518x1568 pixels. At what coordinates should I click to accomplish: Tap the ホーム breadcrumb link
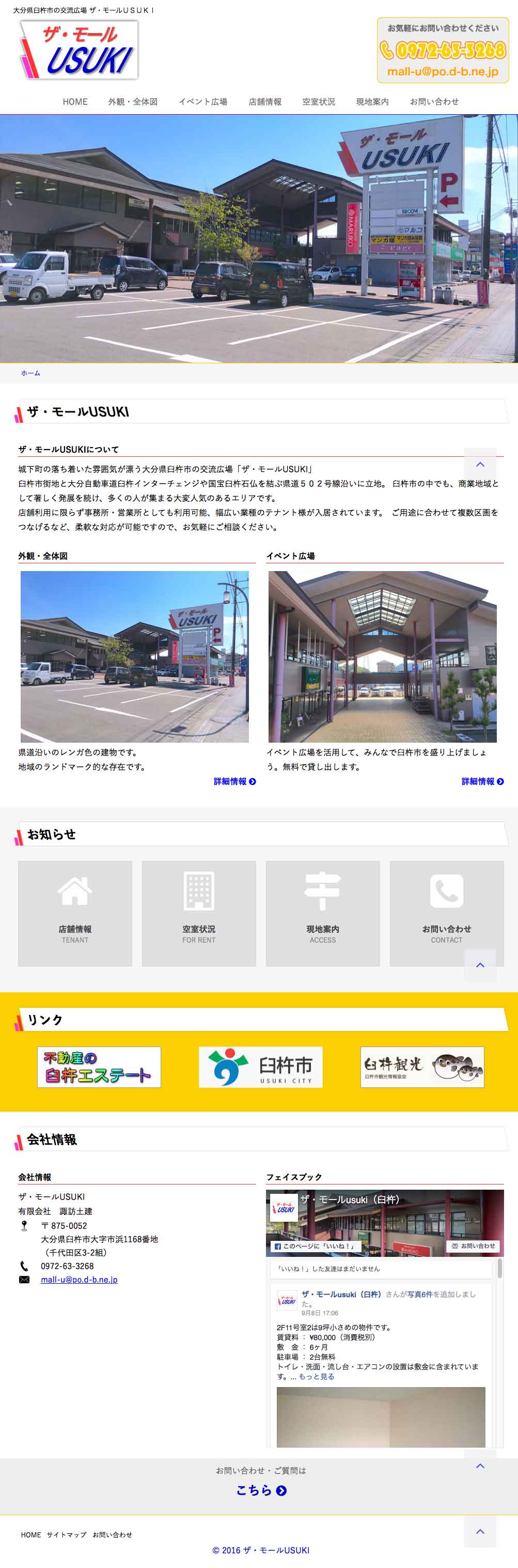[30, 373]
